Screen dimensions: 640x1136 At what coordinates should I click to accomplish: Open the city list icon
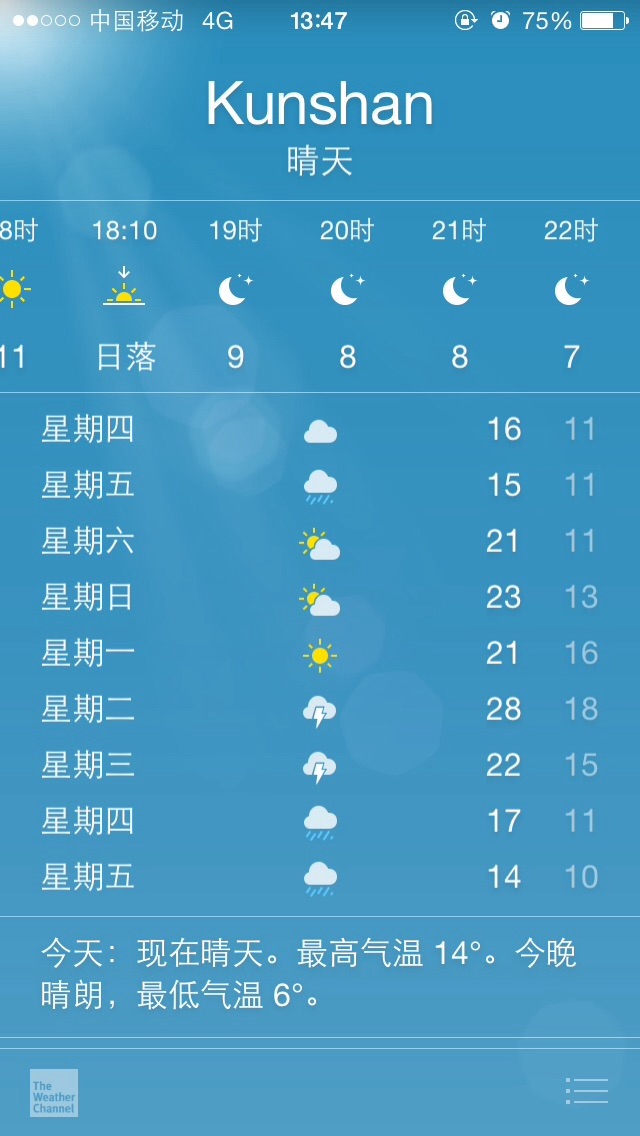click(x=586, y=1090)
